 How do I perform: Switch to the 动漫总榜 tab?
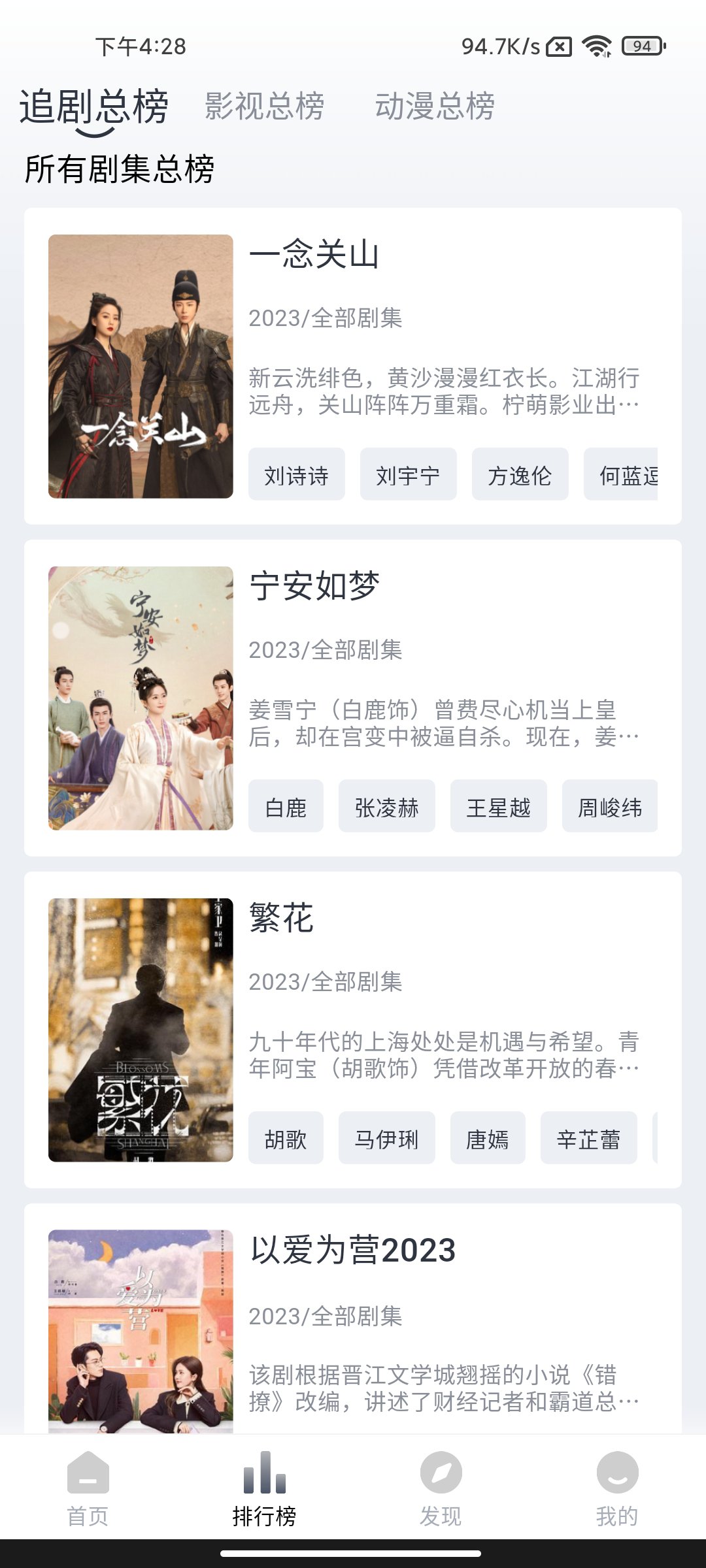435,106
